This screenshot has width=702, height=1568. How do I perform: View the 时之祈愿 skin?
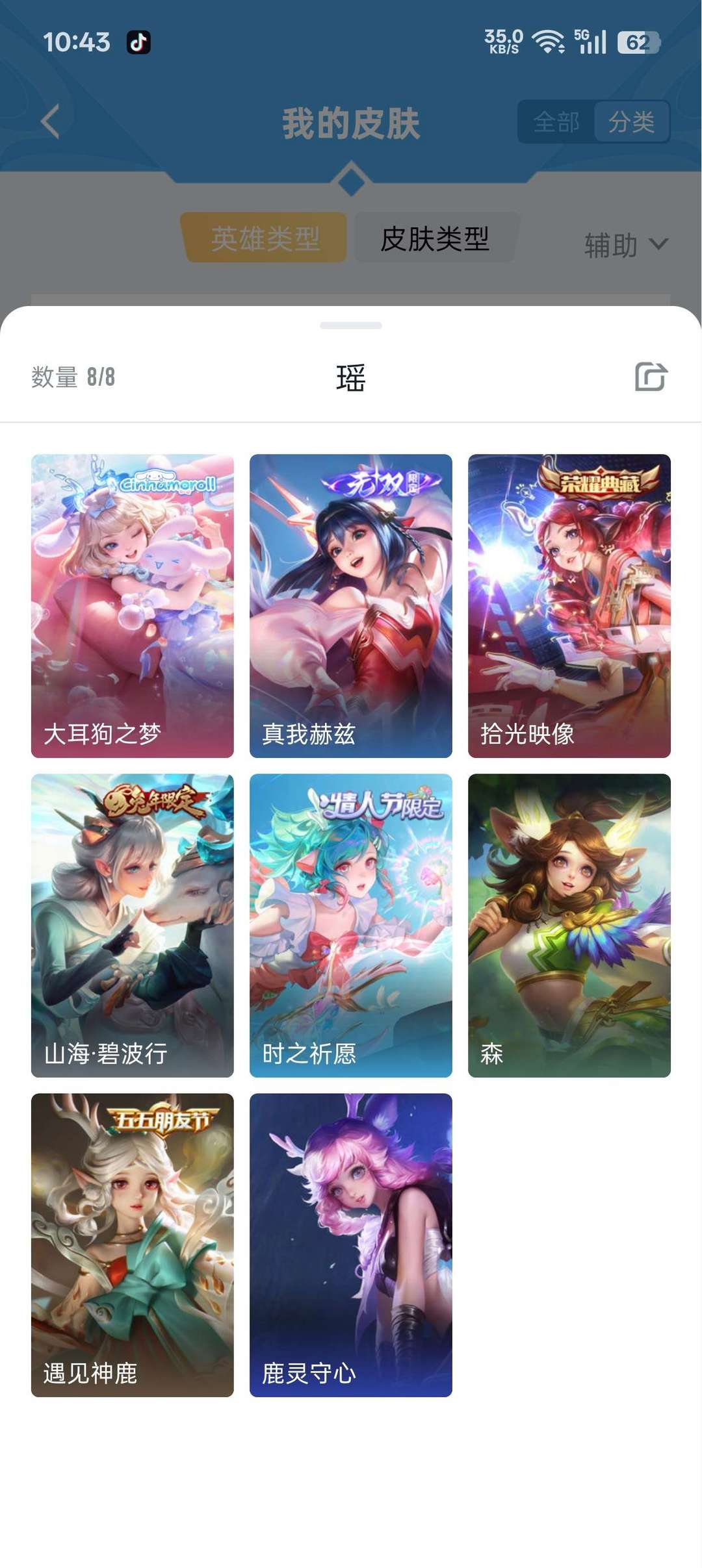pos(351,925)
